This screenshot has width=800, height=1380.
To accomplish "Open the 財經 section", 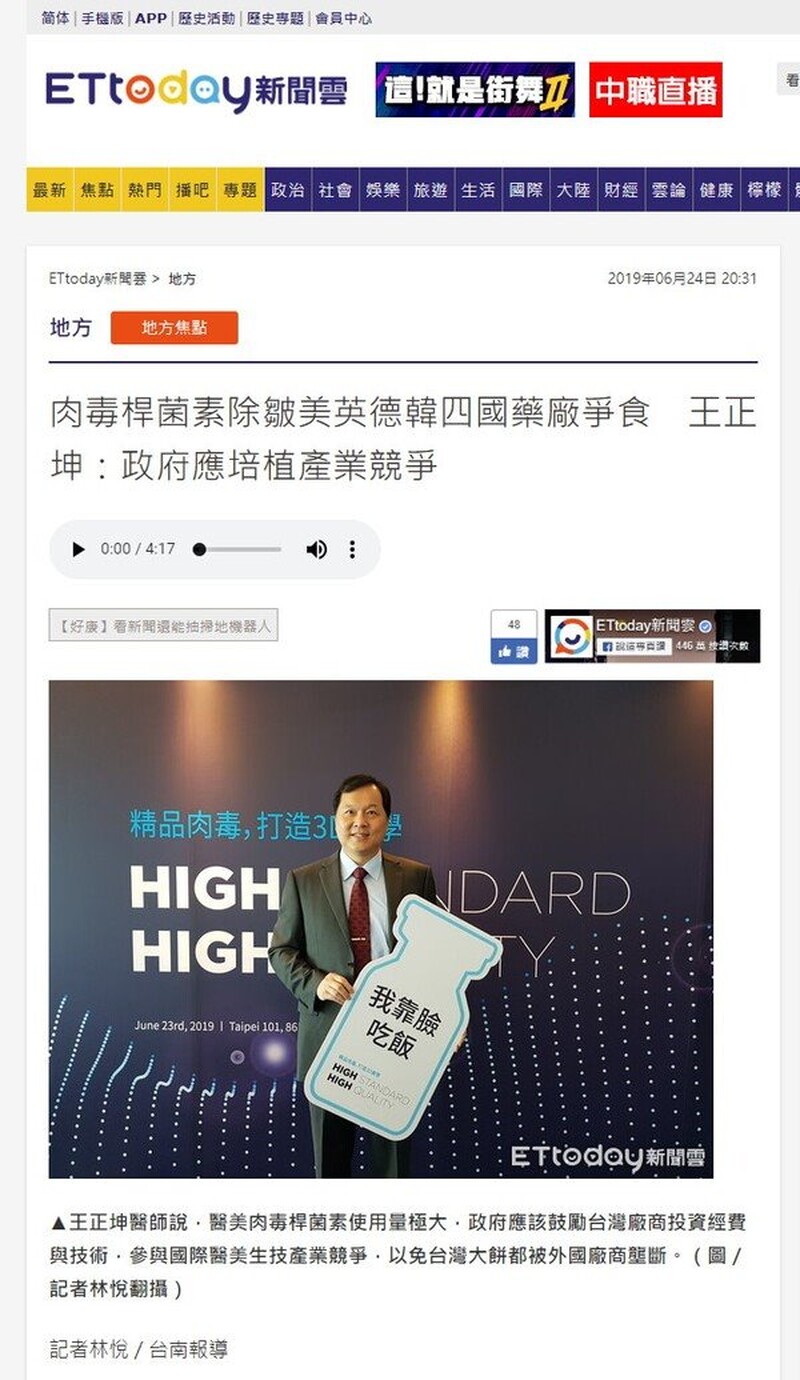I will coord(620,190).
